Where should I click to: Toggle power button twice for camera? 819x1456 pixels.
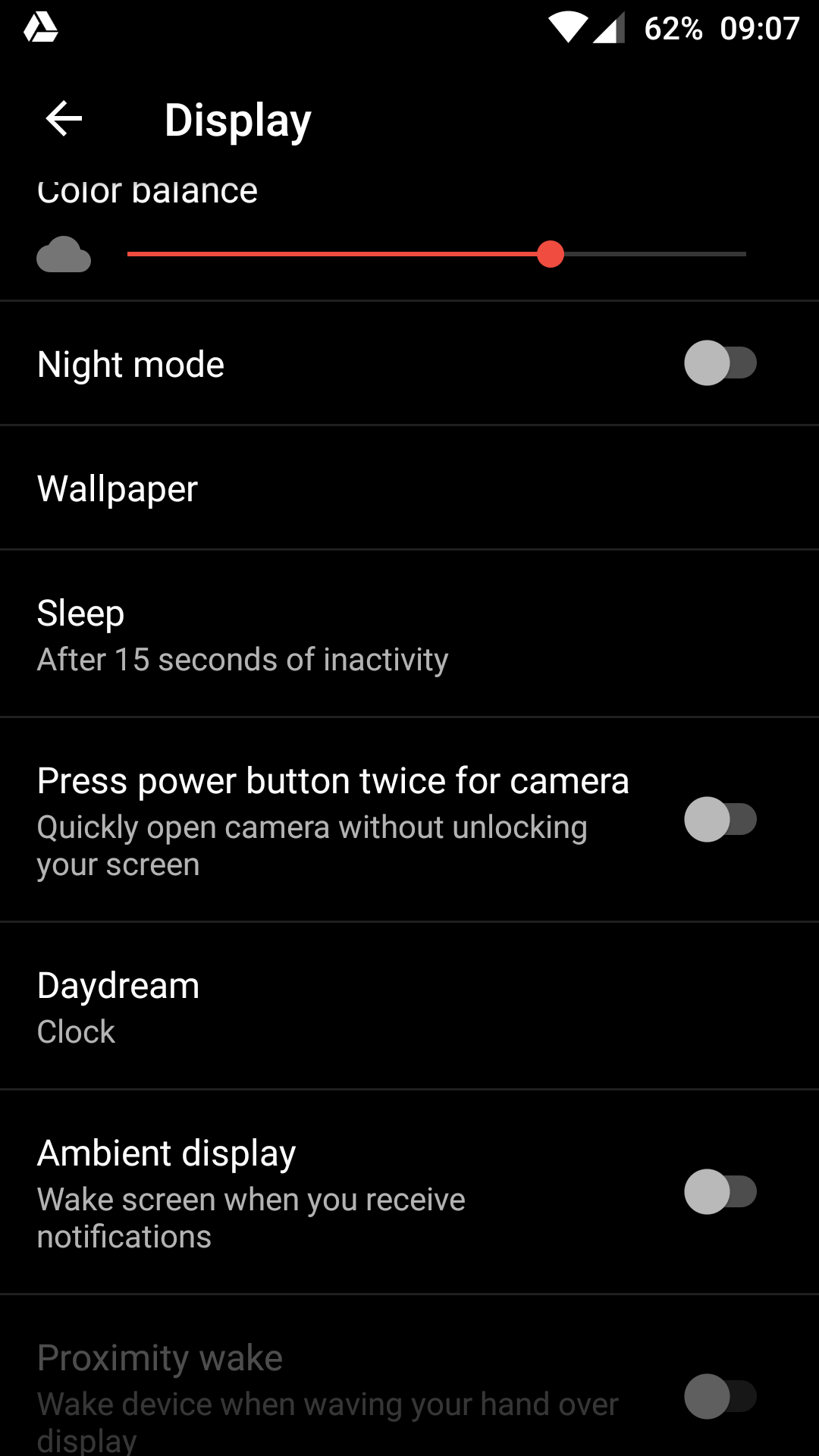720,819
